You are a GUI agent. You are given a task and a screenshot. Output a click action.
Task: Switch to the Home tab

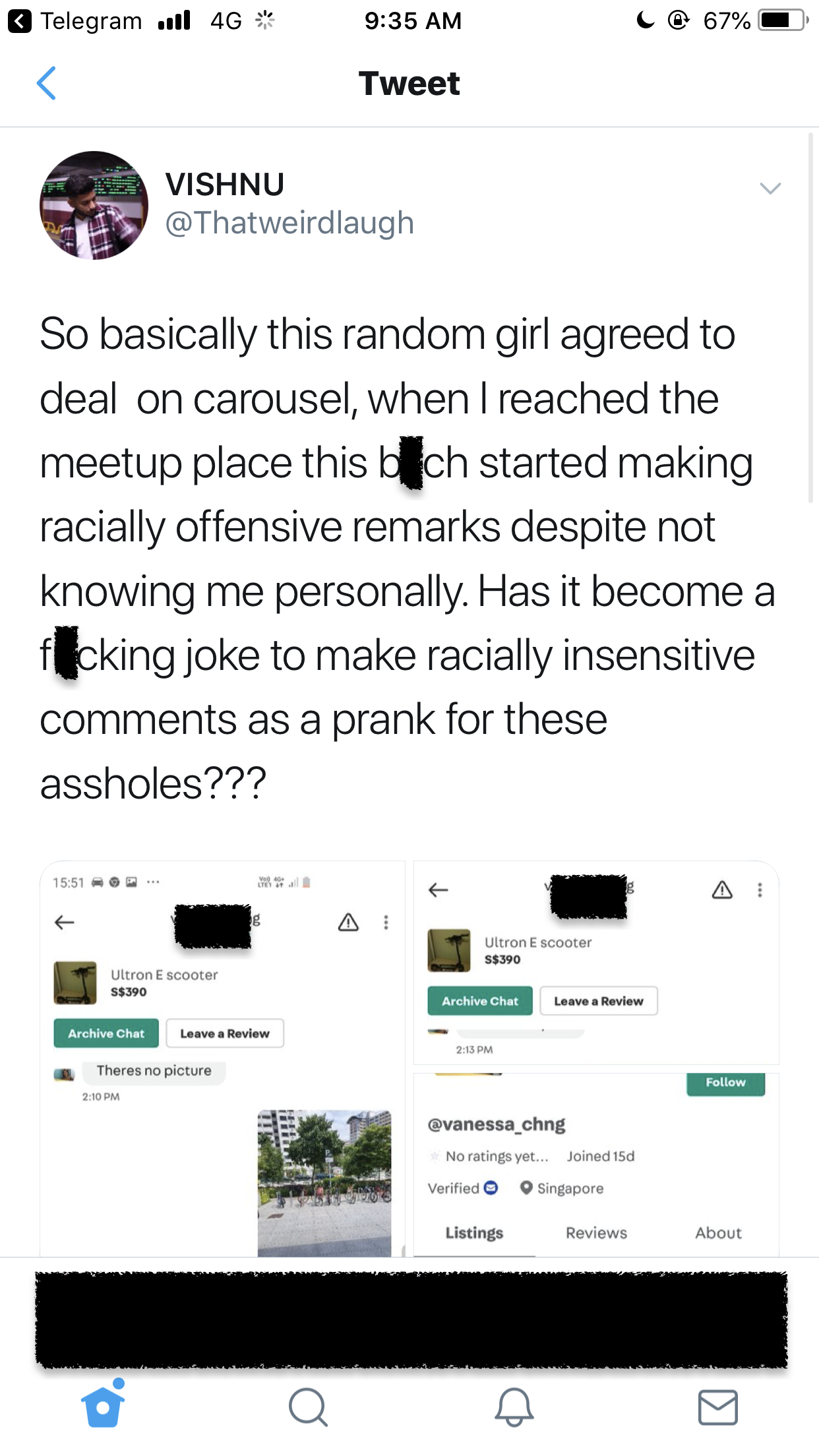click(x=103, y=1407)
